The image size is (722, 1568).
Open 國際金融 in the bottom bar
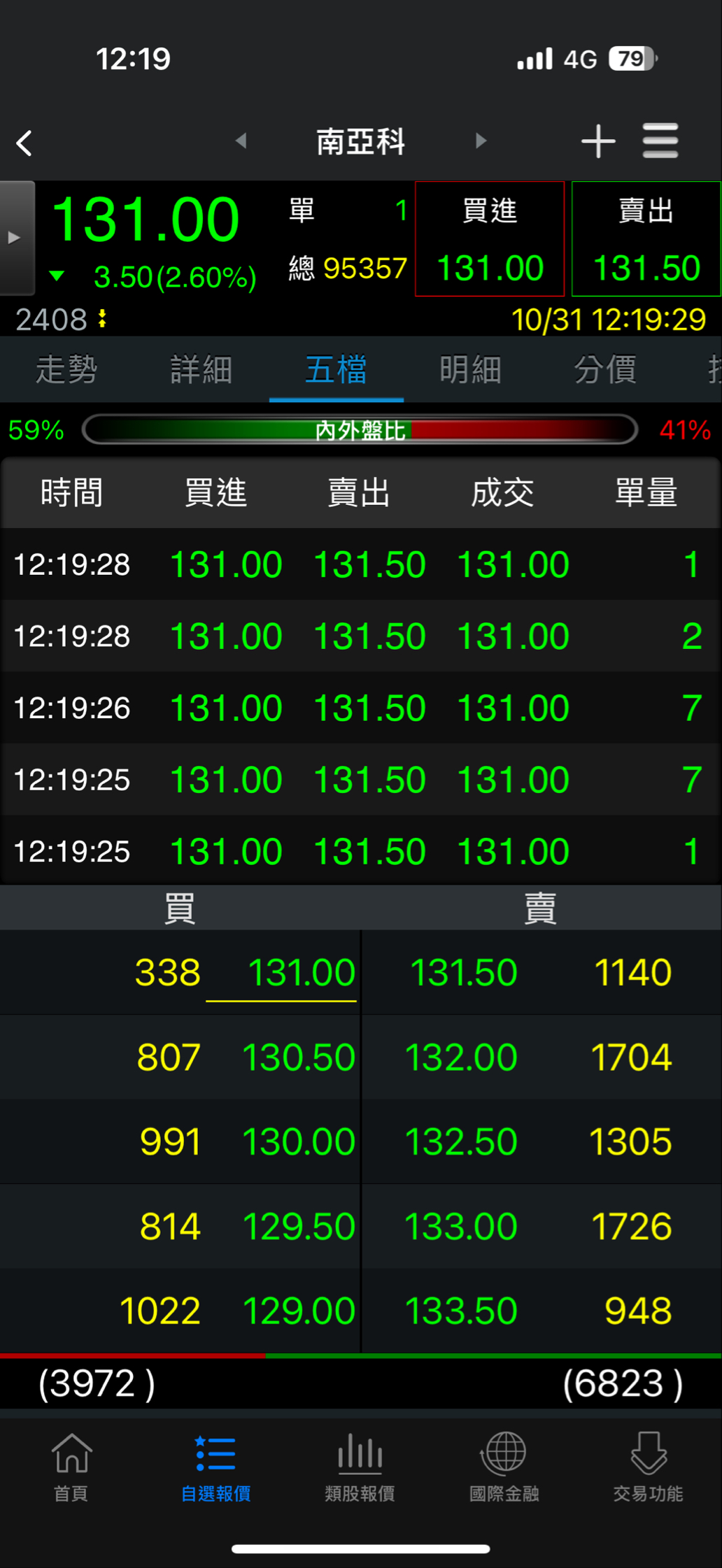[504, 1468]
